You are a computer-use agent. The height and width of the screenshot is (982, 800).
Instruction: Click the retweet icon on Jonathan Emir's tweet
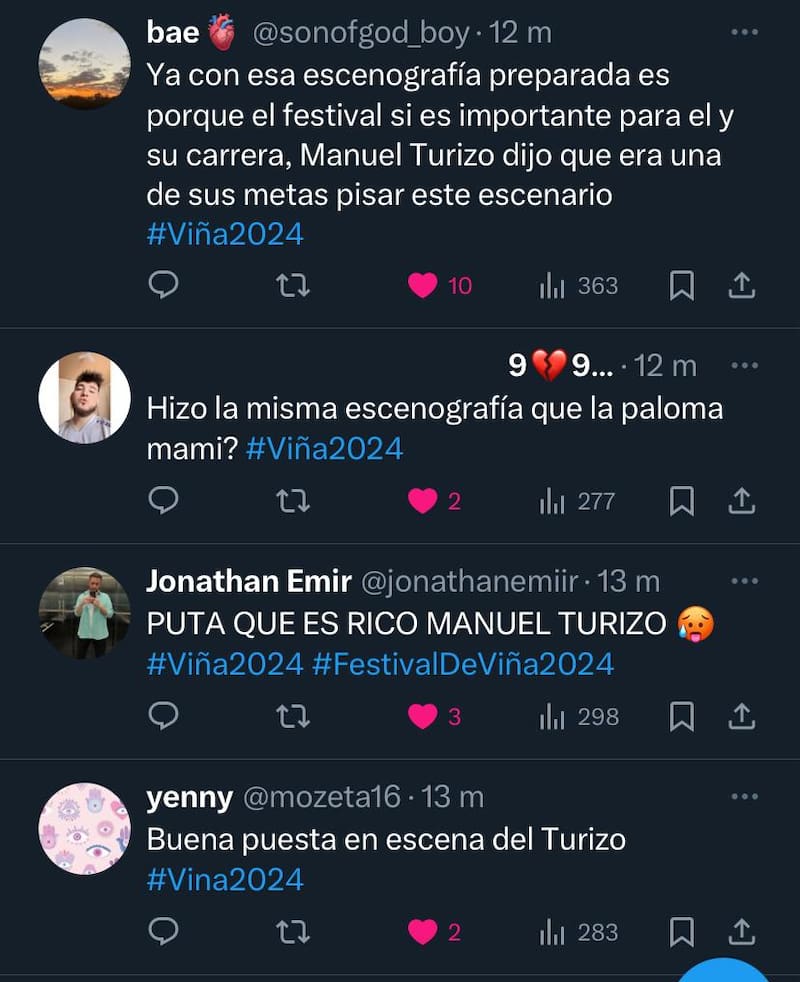coord(292,716)
